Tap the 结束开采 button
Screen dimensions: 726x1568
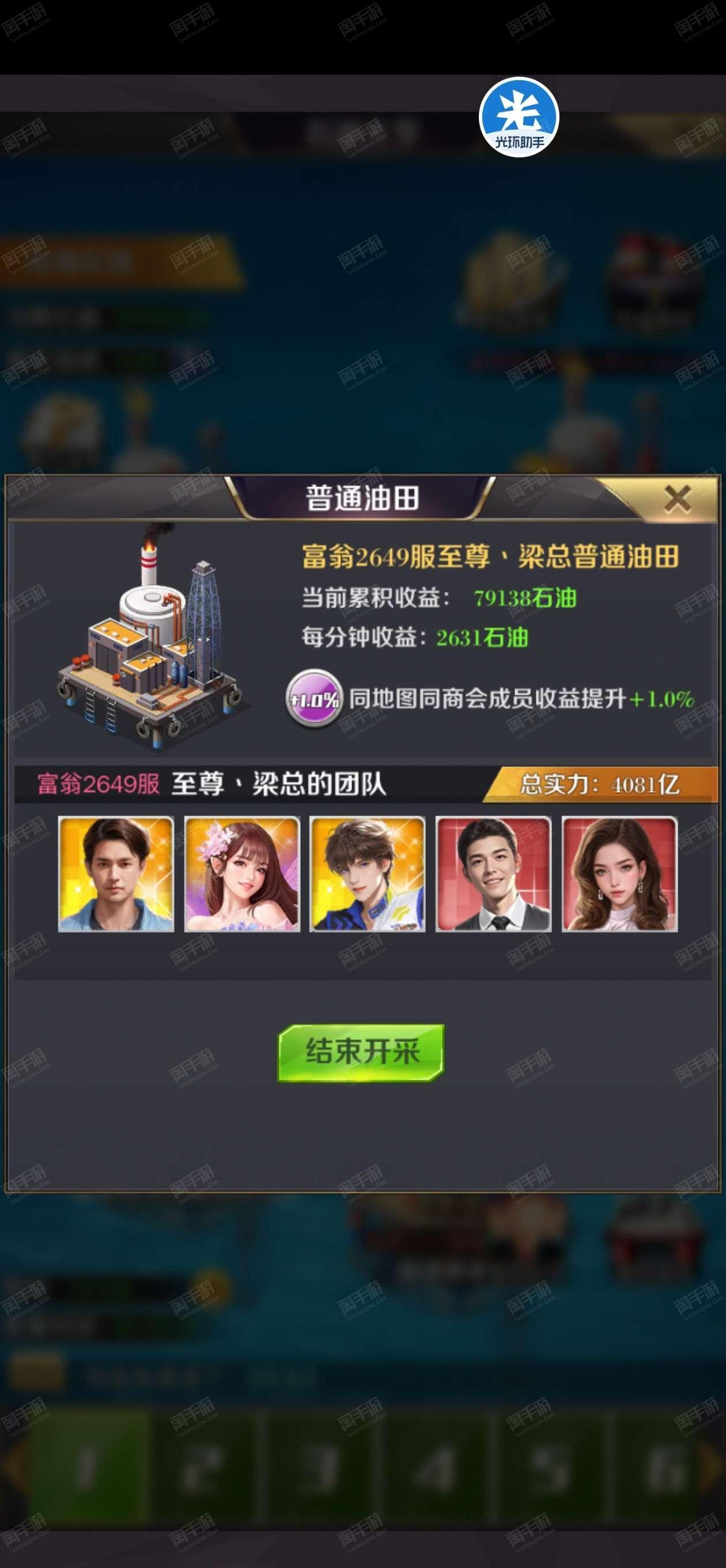[361, 1053]
